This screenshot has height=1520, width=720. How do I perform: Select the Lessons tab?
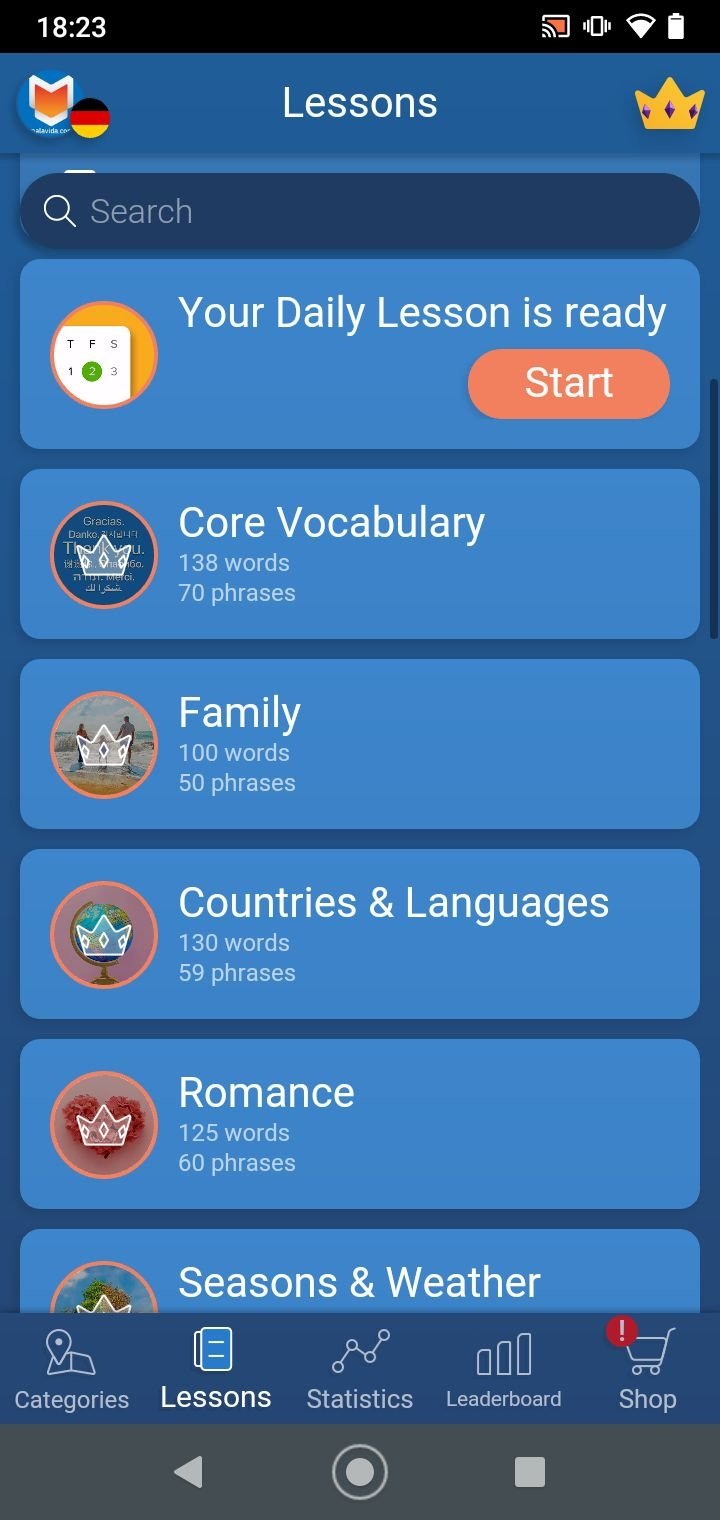[x=215, y=1368]
